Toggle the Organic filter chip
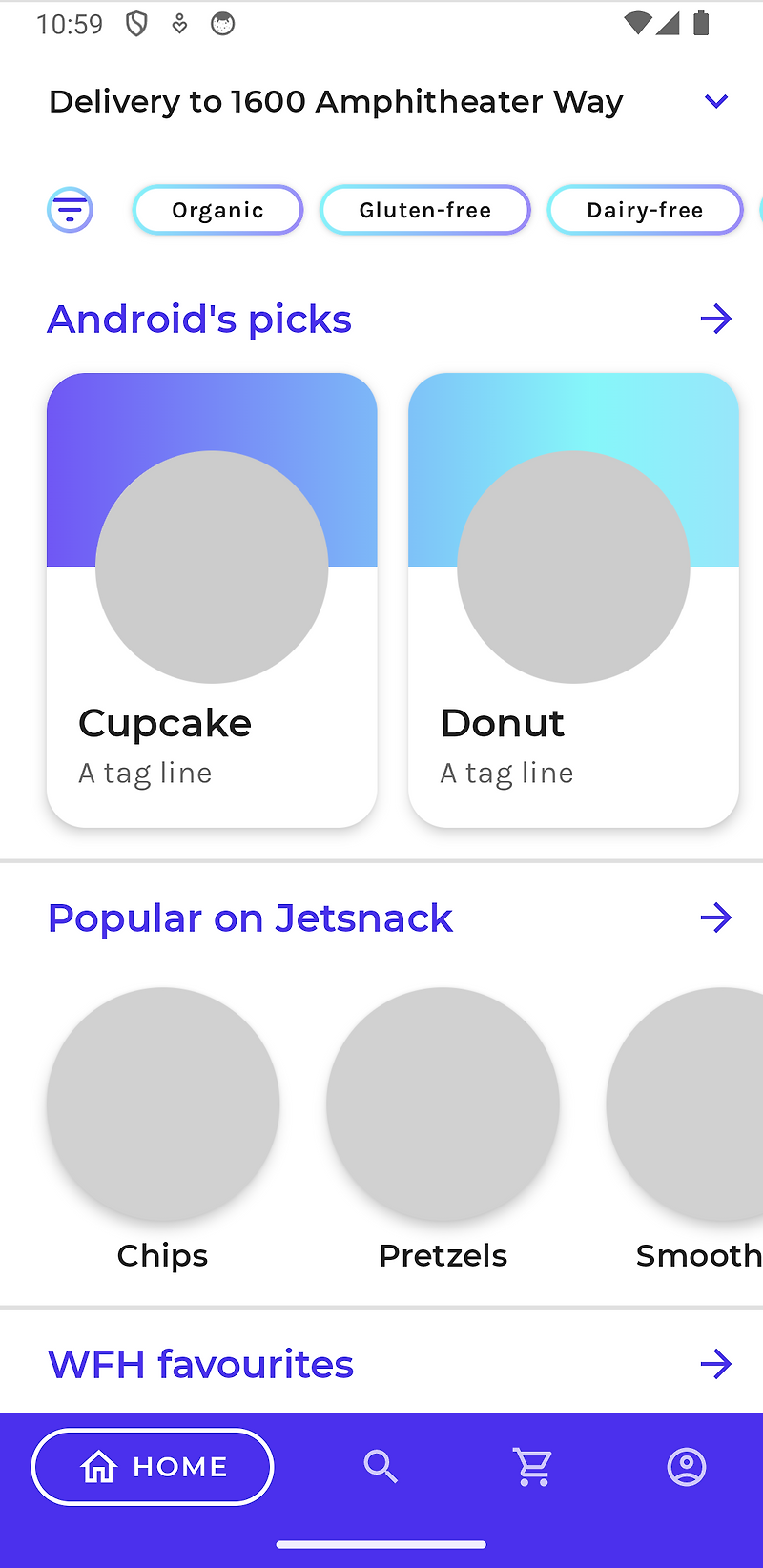 point(217,210)
